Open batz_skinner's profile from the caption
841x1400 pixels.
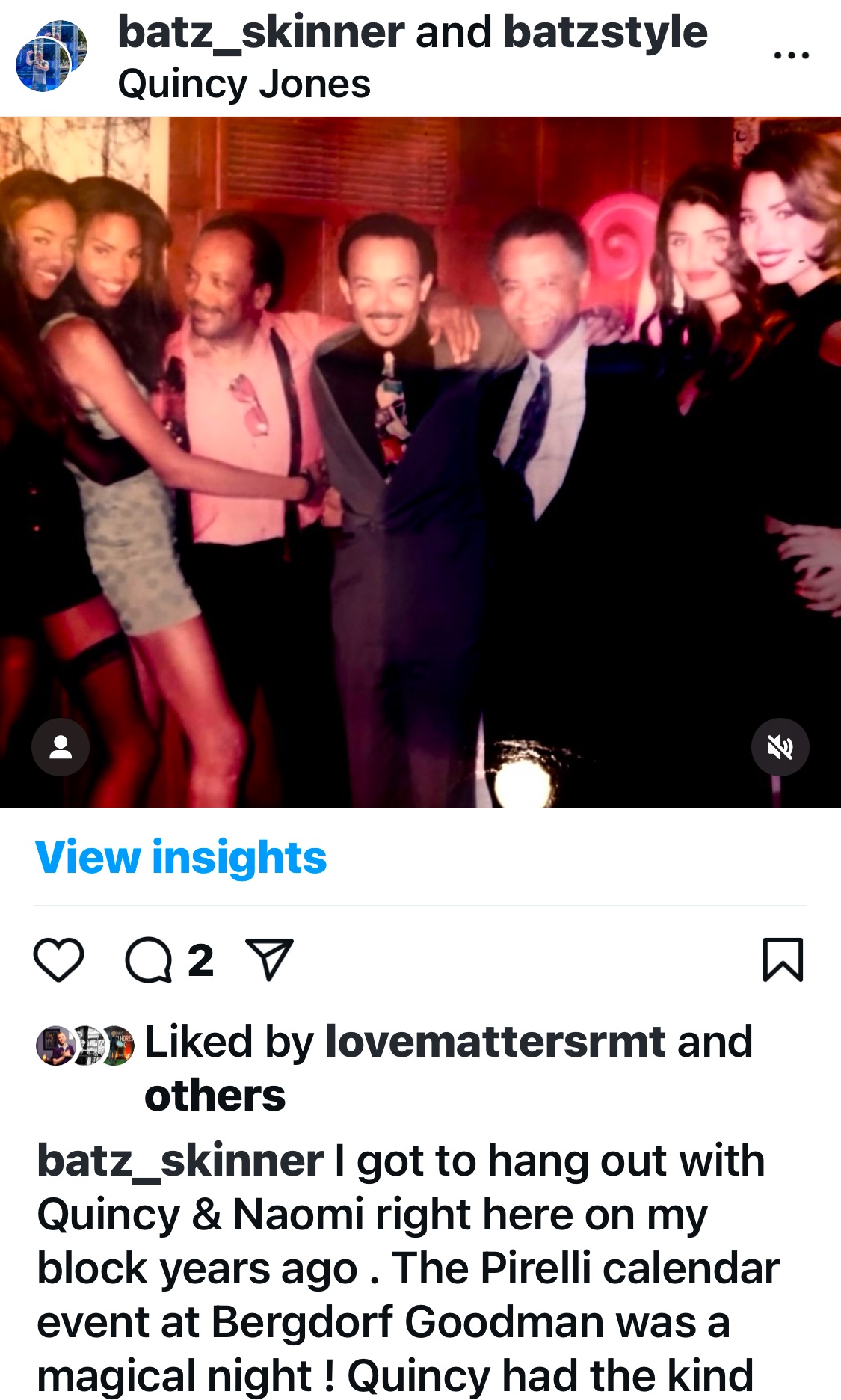(x=179, y=1161)
